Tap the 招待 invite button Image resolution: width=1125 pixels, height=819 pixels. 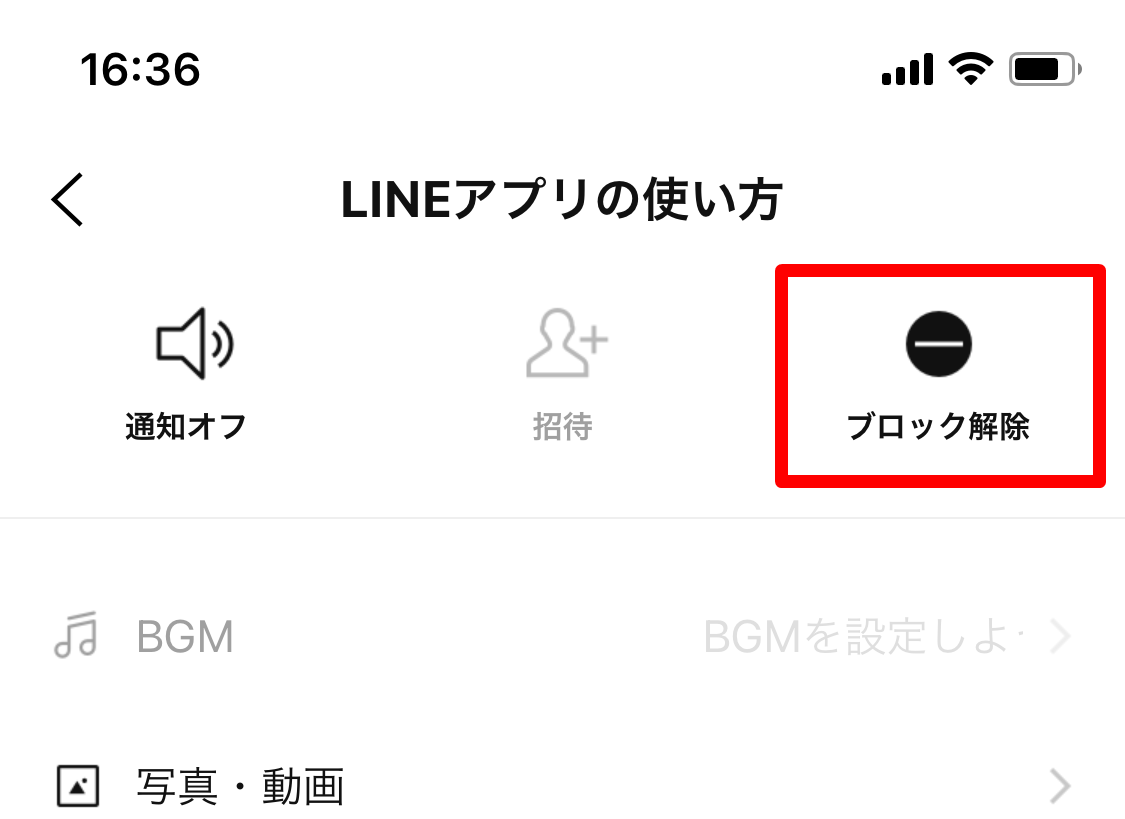564,374
